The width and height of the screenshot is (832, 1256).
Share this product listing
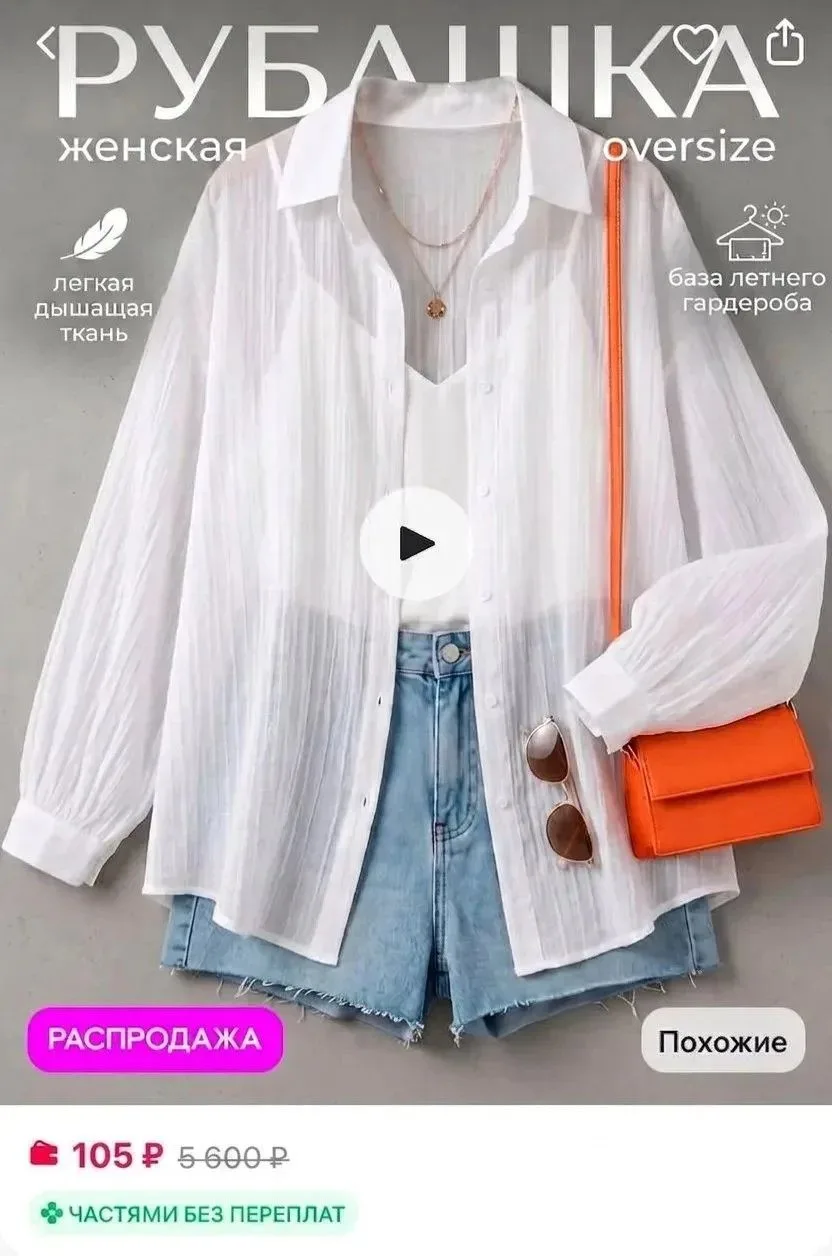pos(784,42)
